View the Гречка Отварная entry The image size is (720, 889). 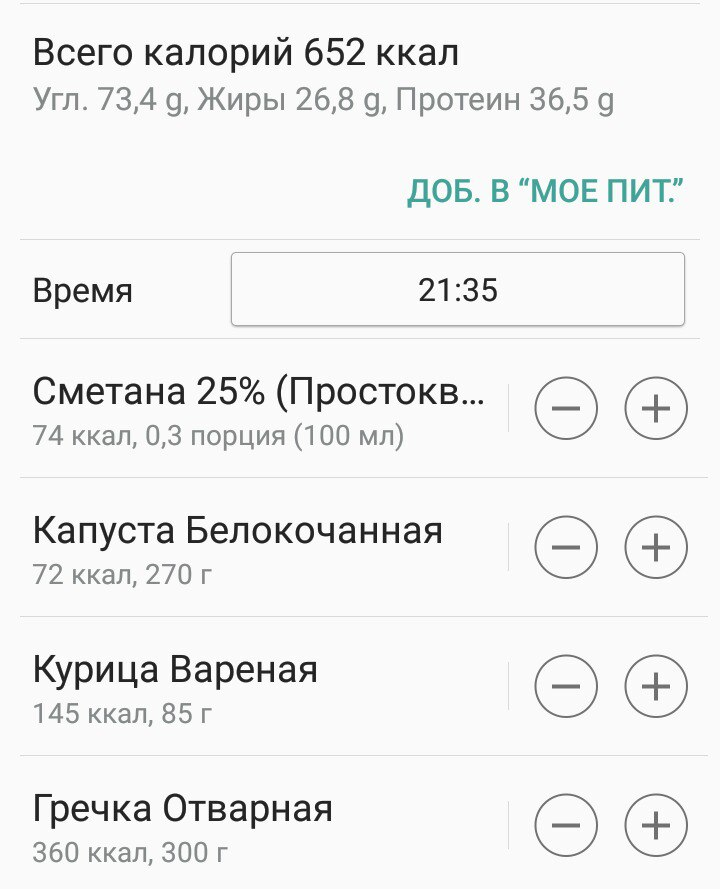(183, 825)
